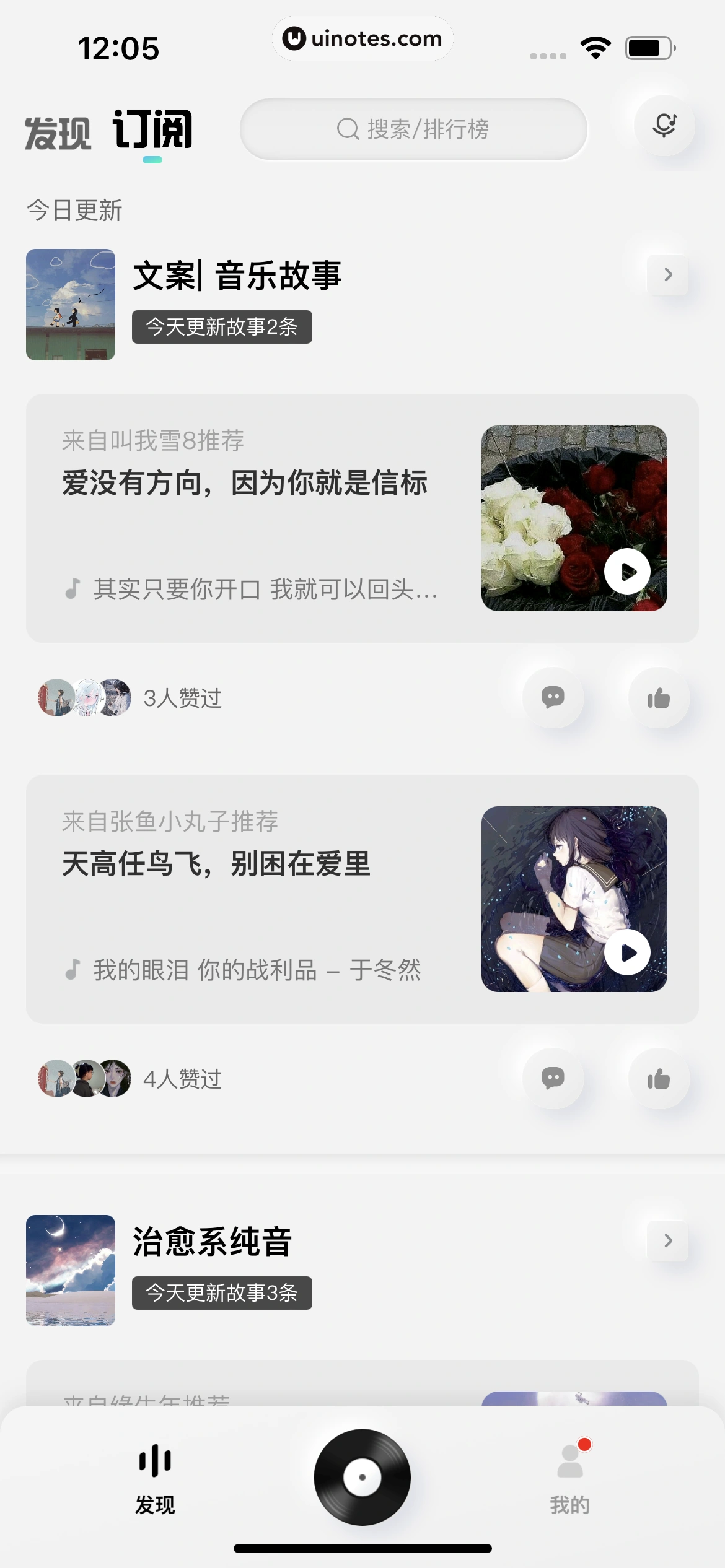Switch to the 订阅 tab
This screenshot has width=725, height=1568.
tap(152, 130)
